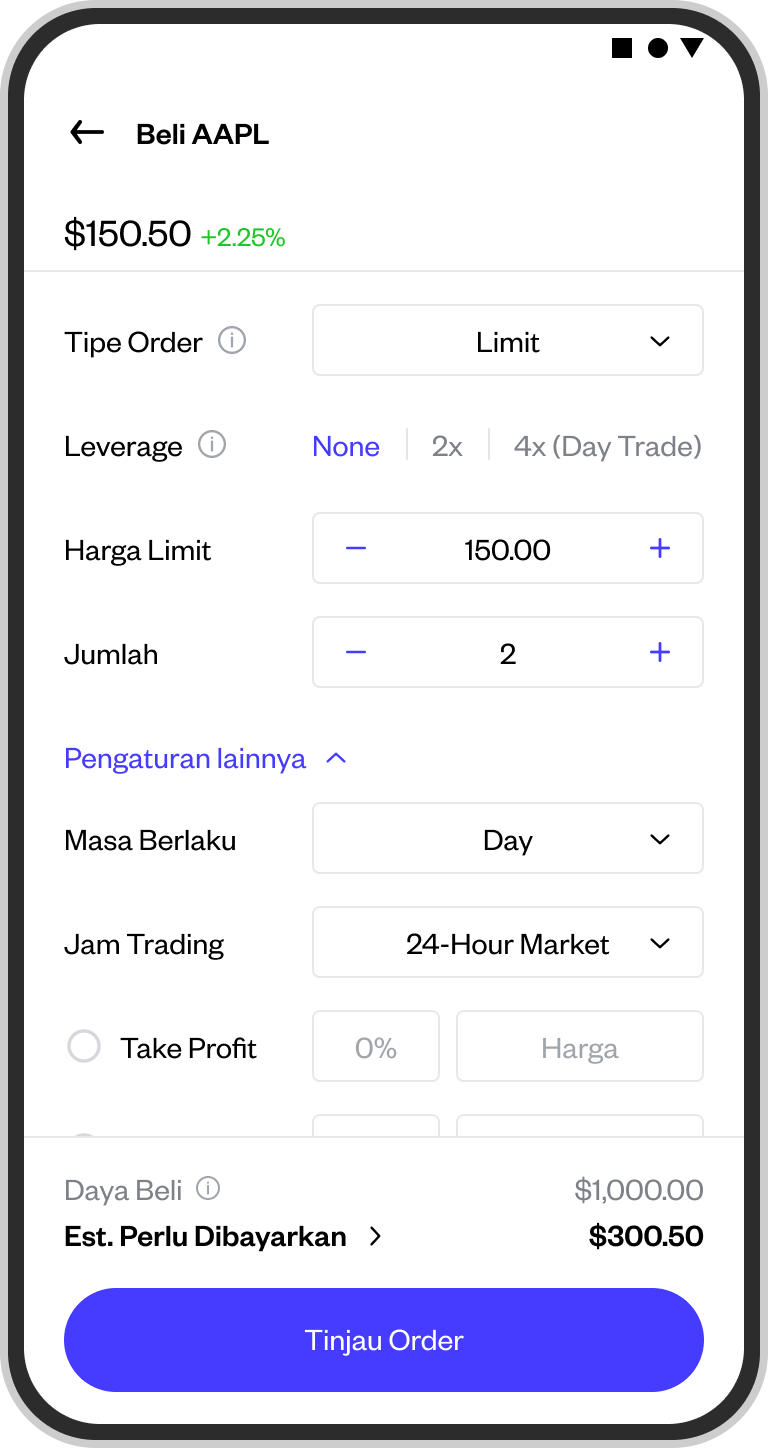Open the Tipe Order dropdown showing Limit
The image size is (768, 1448).
tap(508, 341)
